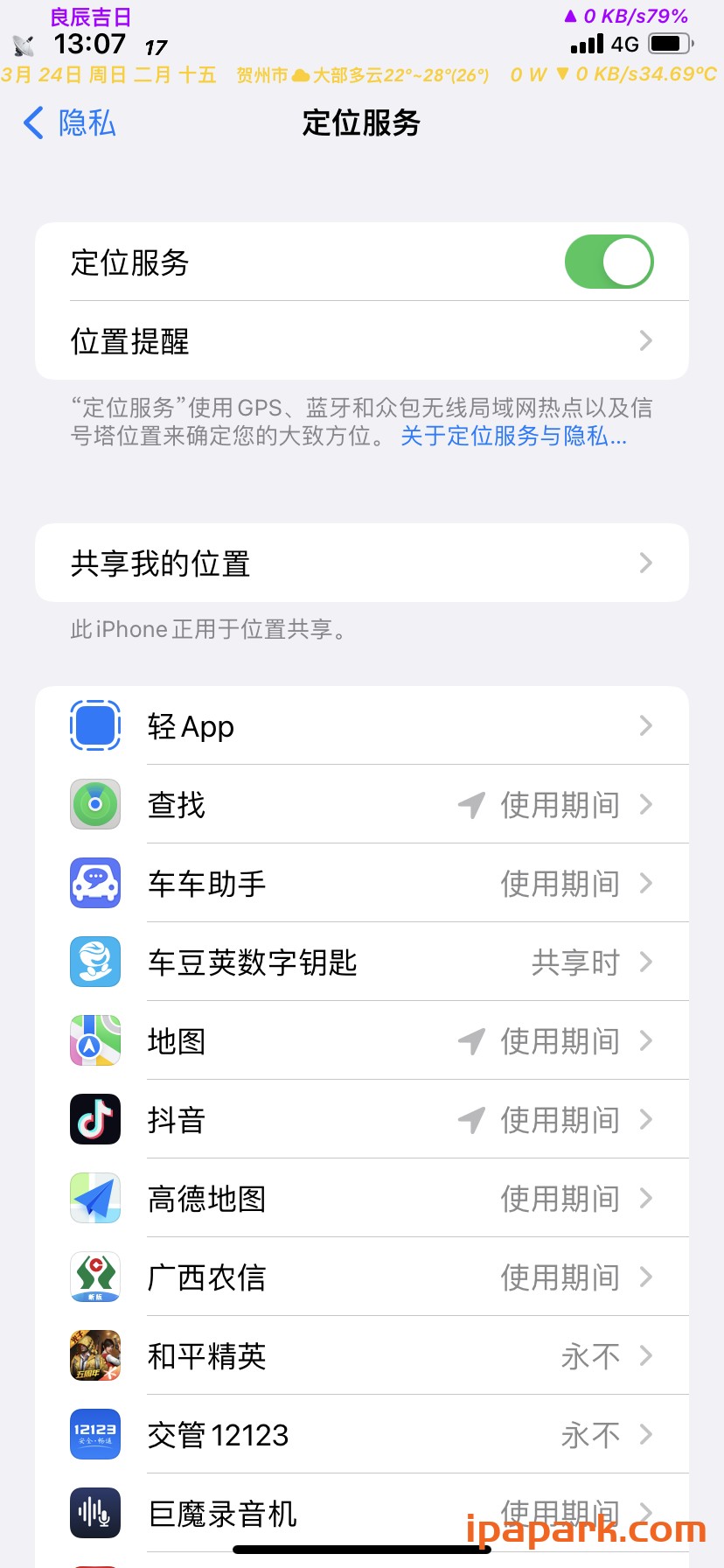The height and width of the screenshot is (1568, 724).
Task: Open the 关于定位服务与隐私 link
Action: 516,437
